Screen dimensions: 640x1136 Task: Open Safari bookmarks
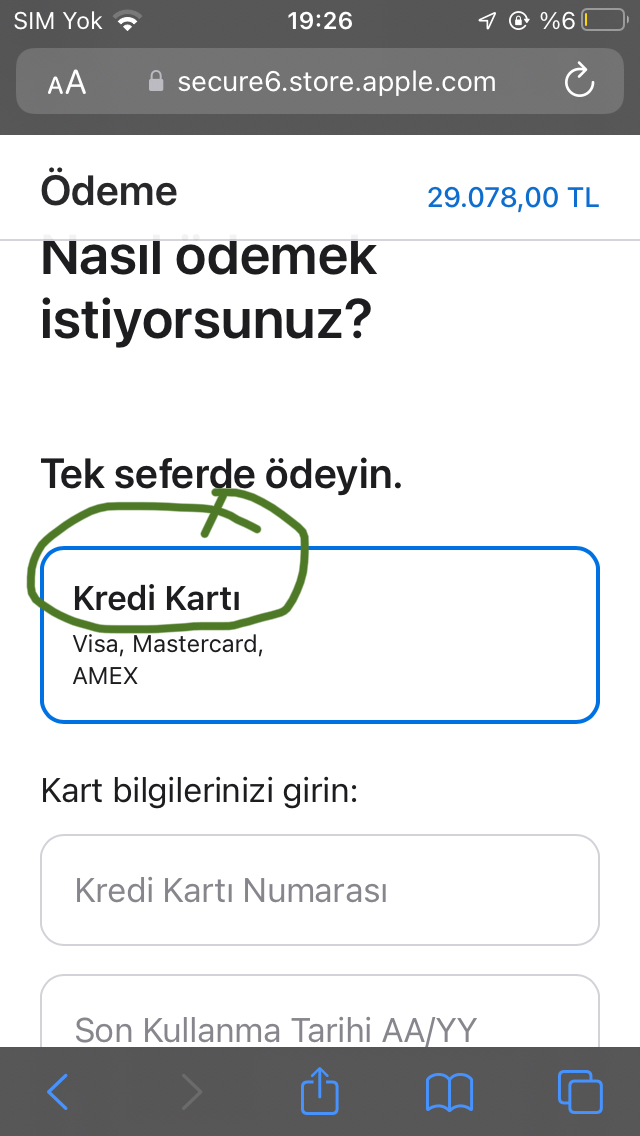pos(449,1092)
